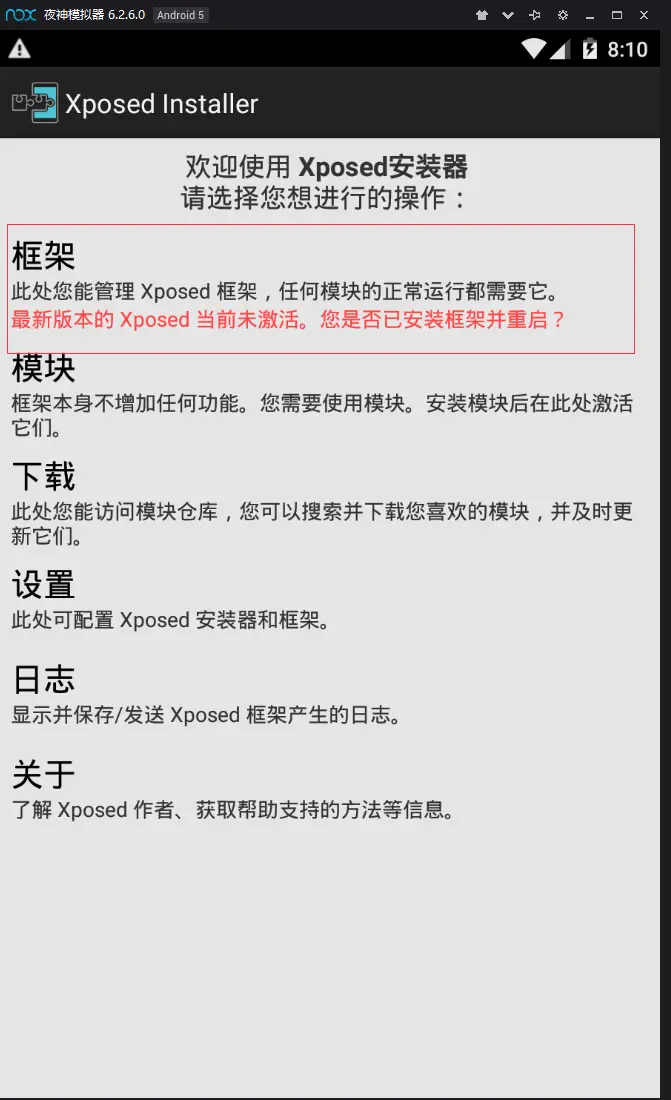Open Nox emulator settings gear
This screenshot has width=671, height=1100.
563,15
